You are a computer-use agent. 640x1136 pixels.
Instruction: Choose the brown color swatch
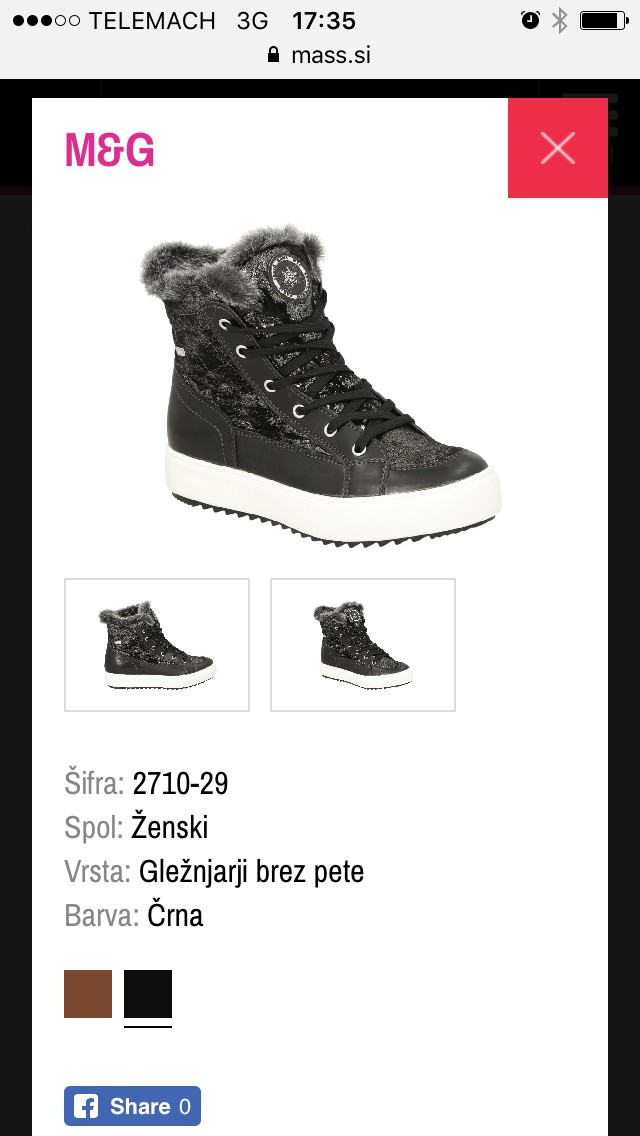[88, 994]
